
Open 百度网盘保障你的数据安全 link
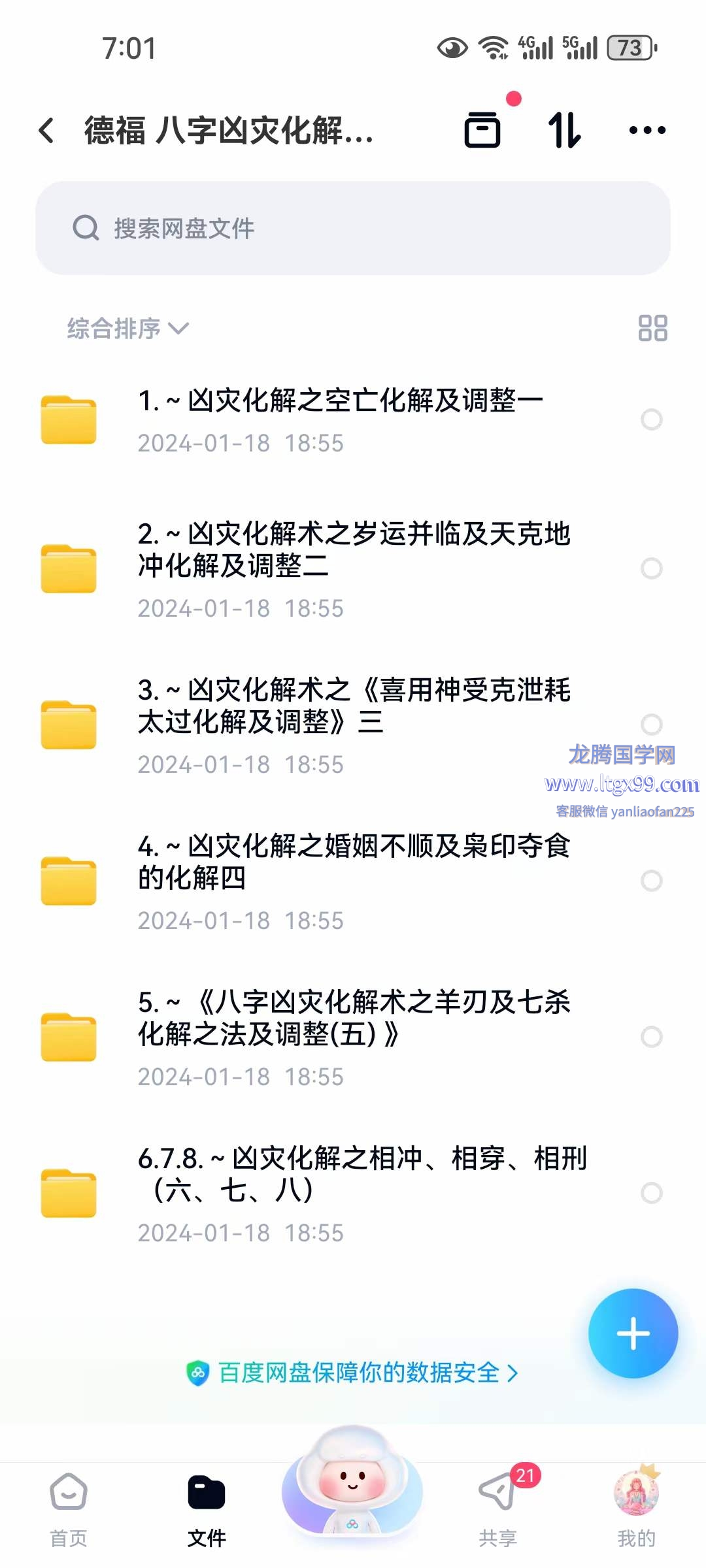(353, 1373)
